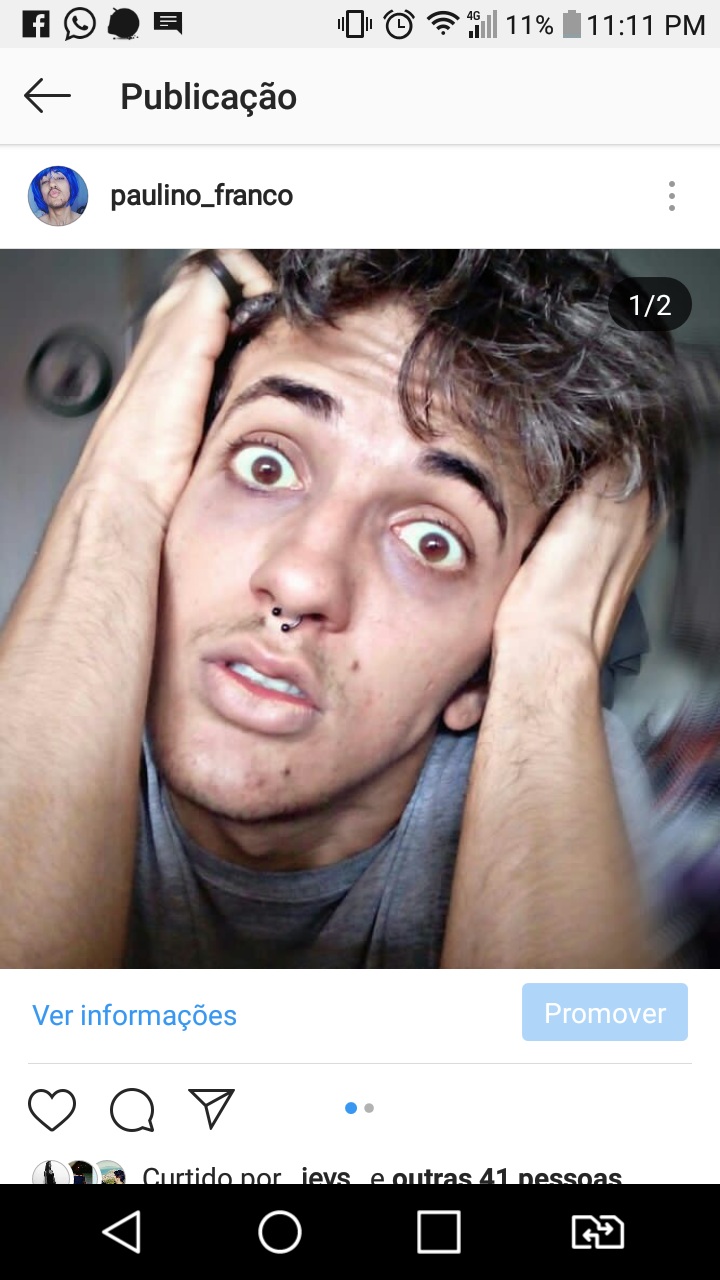
Task: Open comments with the speech bubble icon
Action: pyautogui.click(x=132, y=1110)
